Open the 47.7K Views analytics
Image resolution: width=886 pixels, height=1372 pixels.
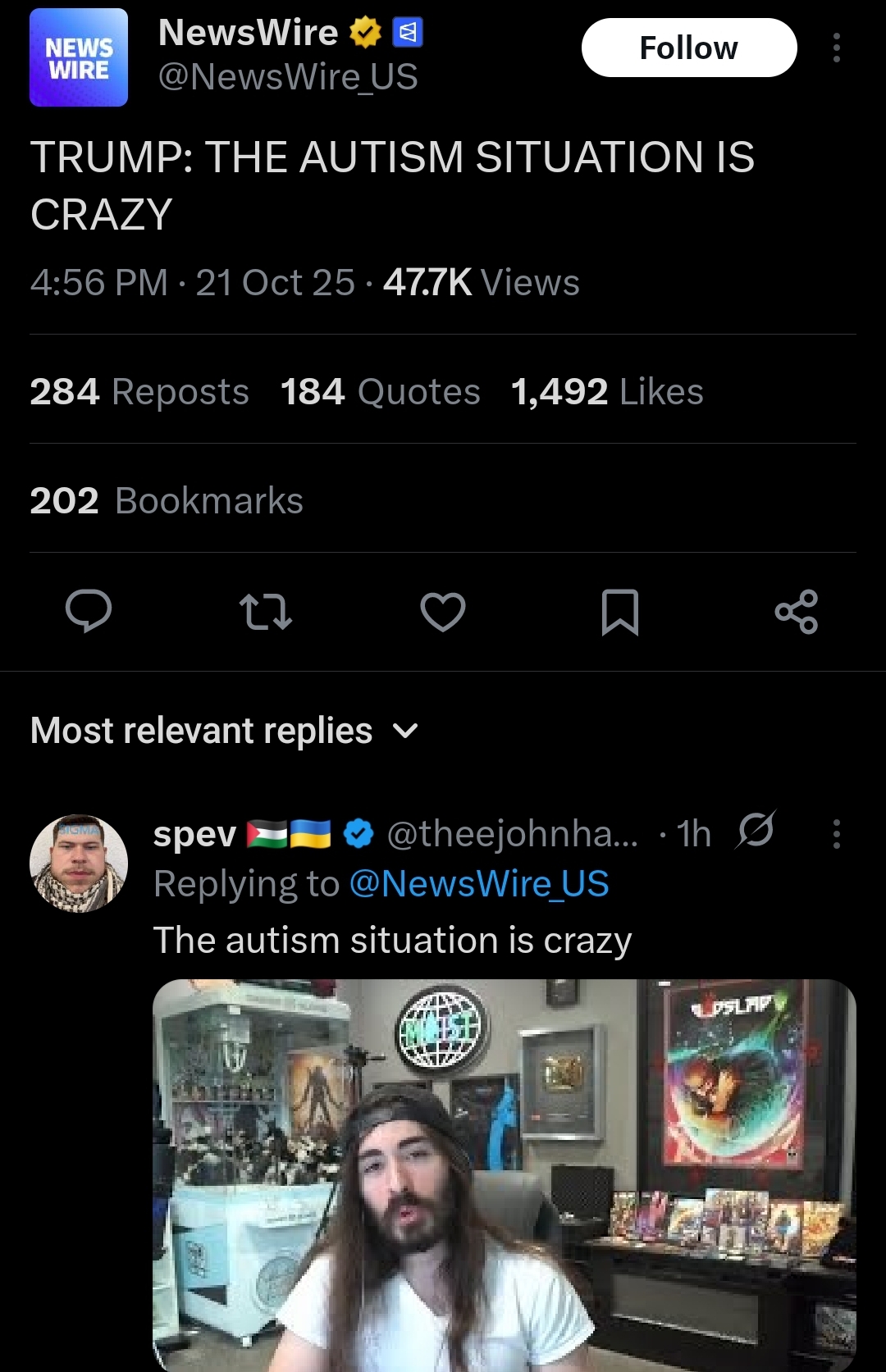pyautogui.click(x=481, y=283)
